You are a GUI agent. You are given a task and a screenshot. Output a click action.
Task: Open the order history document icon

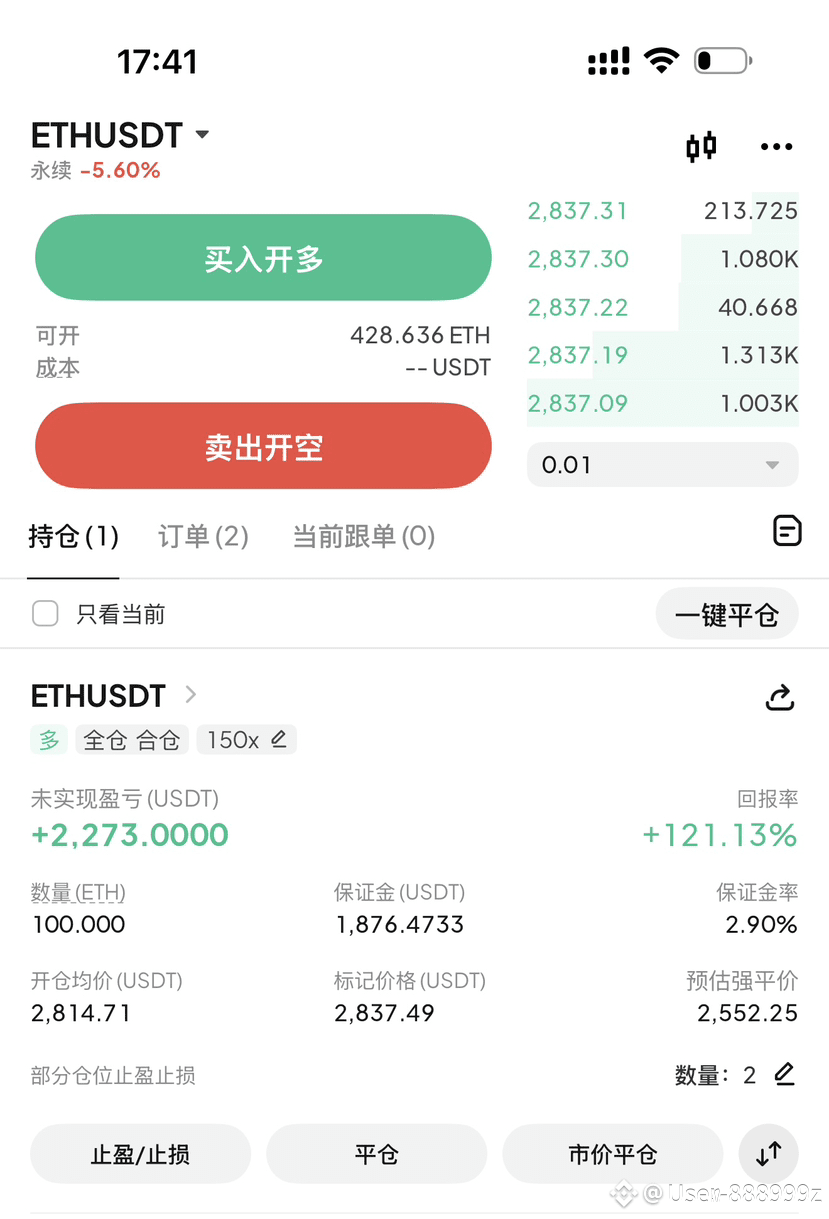[x=787, y=531]
